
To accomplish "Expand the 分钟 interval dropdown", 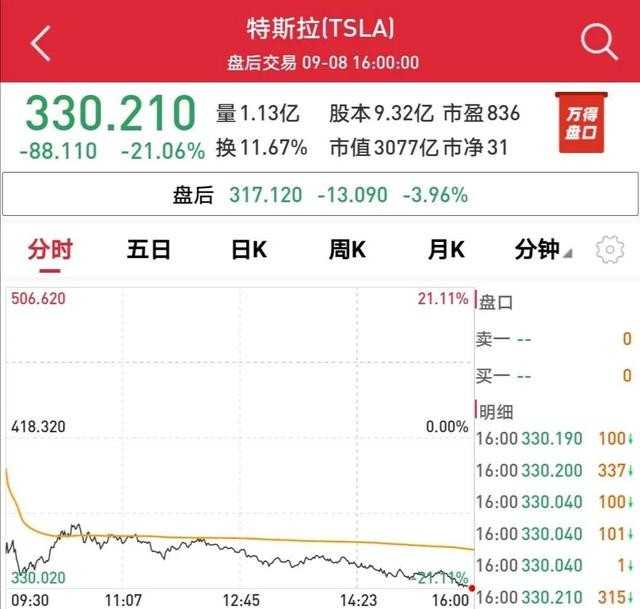I will [x=543, y=249].
